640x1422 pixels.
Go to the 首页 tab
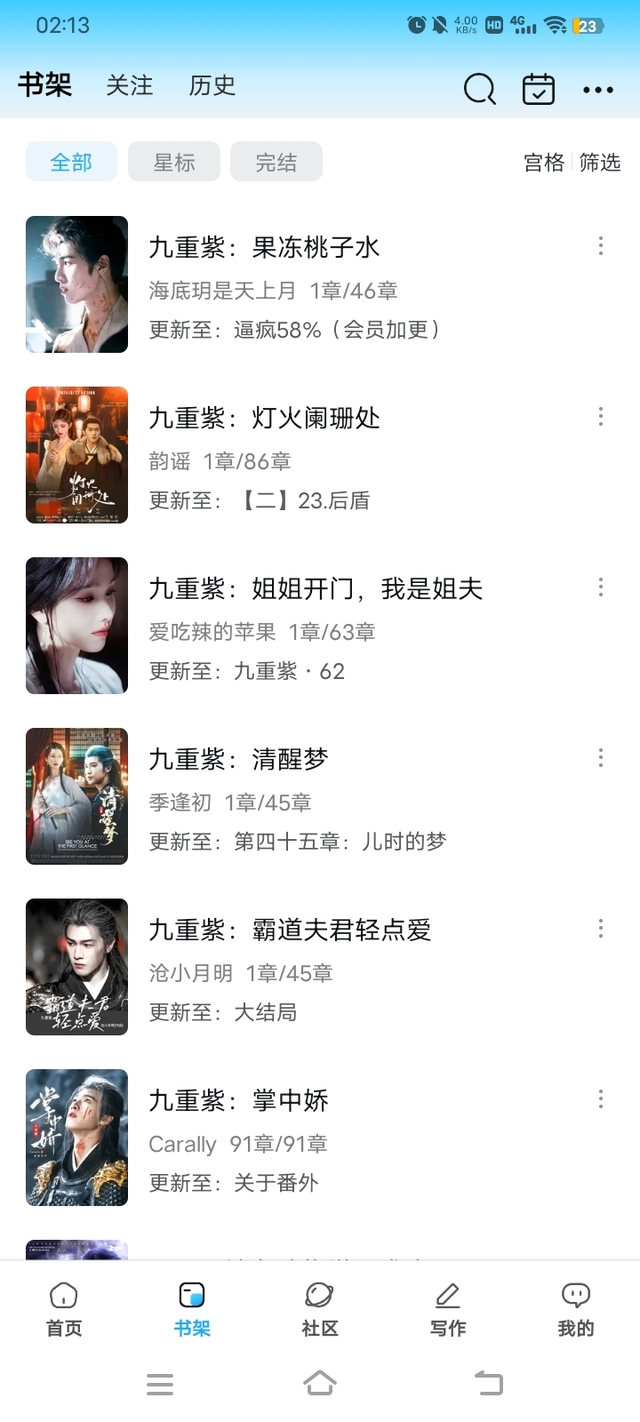coord(64,1310)
